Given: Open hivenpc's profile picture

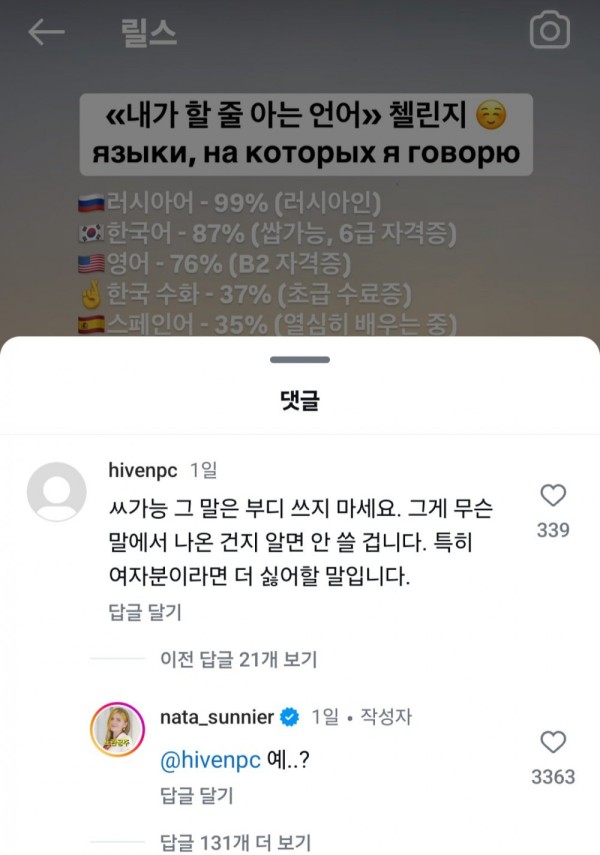Looking at the screenshot, I should 55,492.
